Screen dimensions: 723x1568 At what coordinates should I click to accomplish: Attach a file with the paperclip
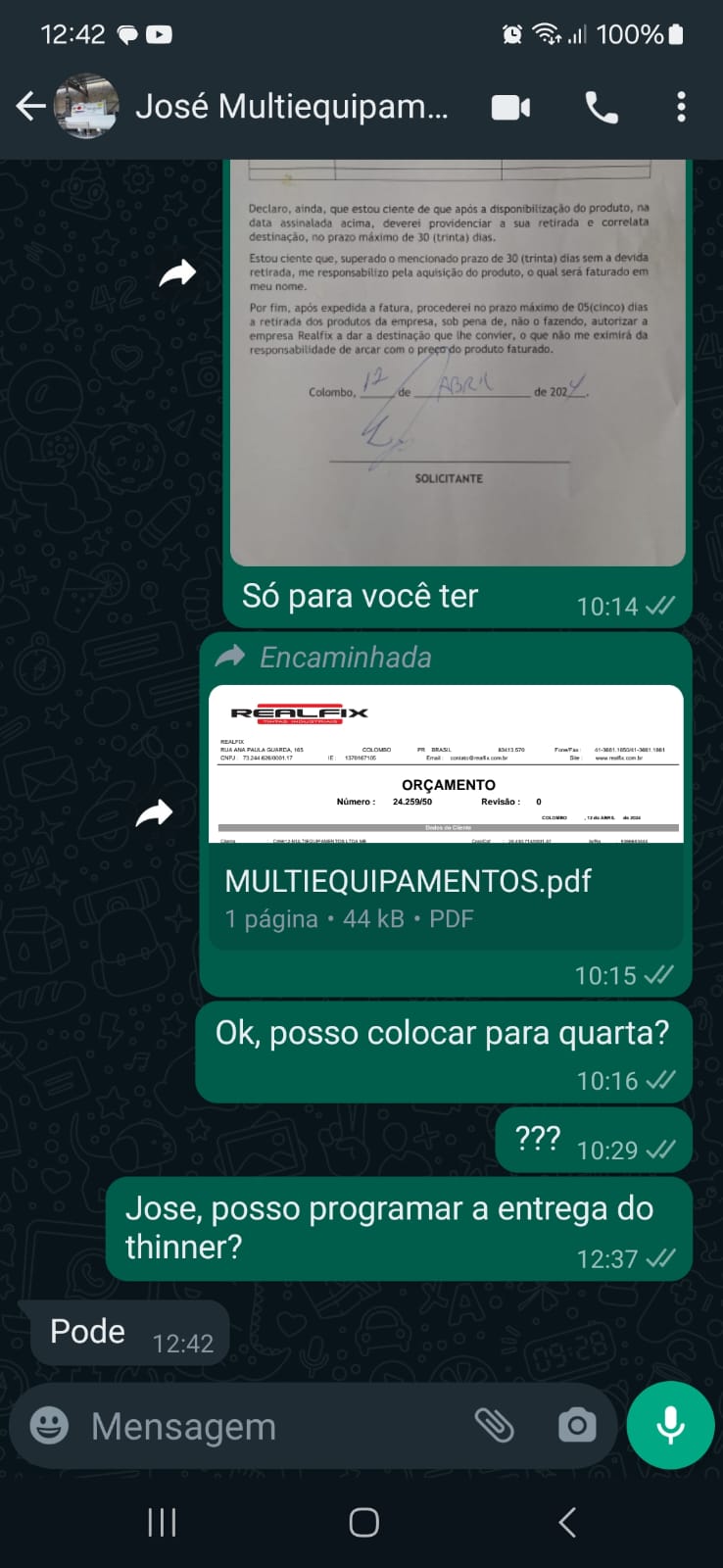[495, 1426]
